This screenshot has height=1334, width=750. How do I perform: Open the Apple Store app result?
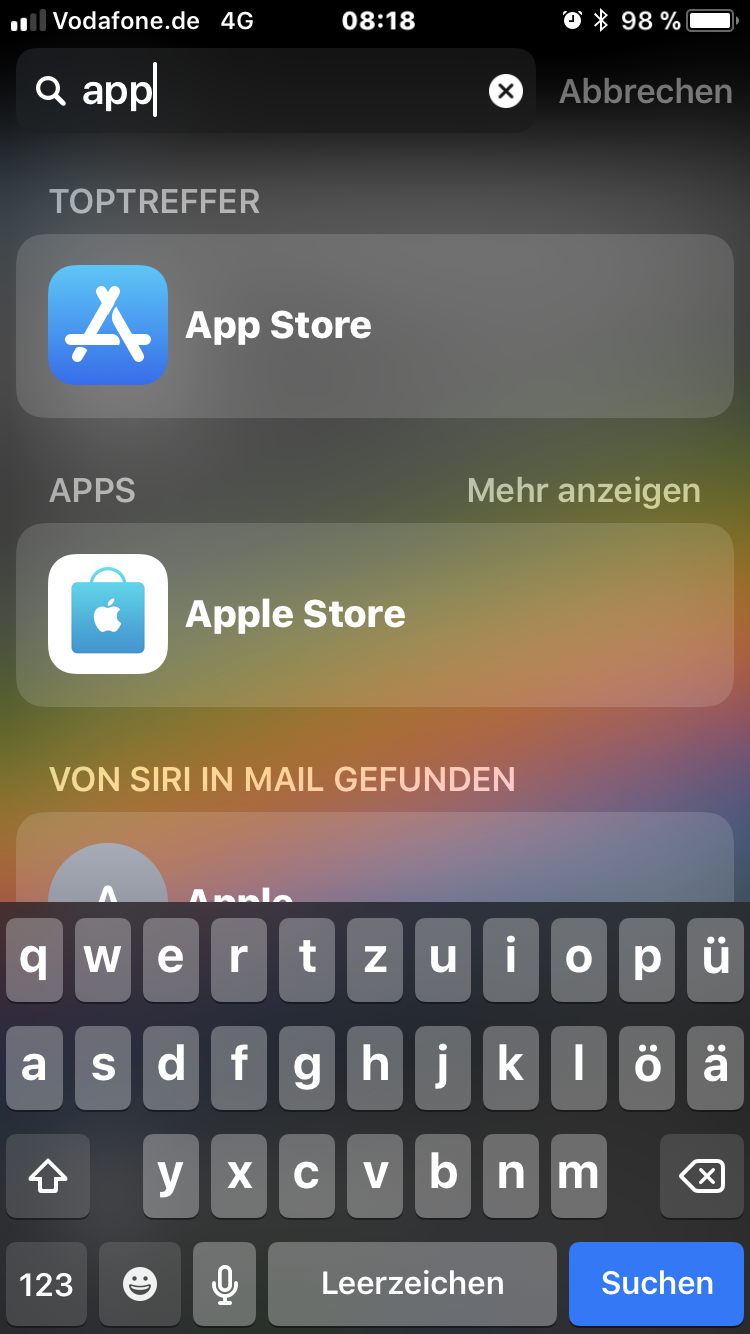375,614
